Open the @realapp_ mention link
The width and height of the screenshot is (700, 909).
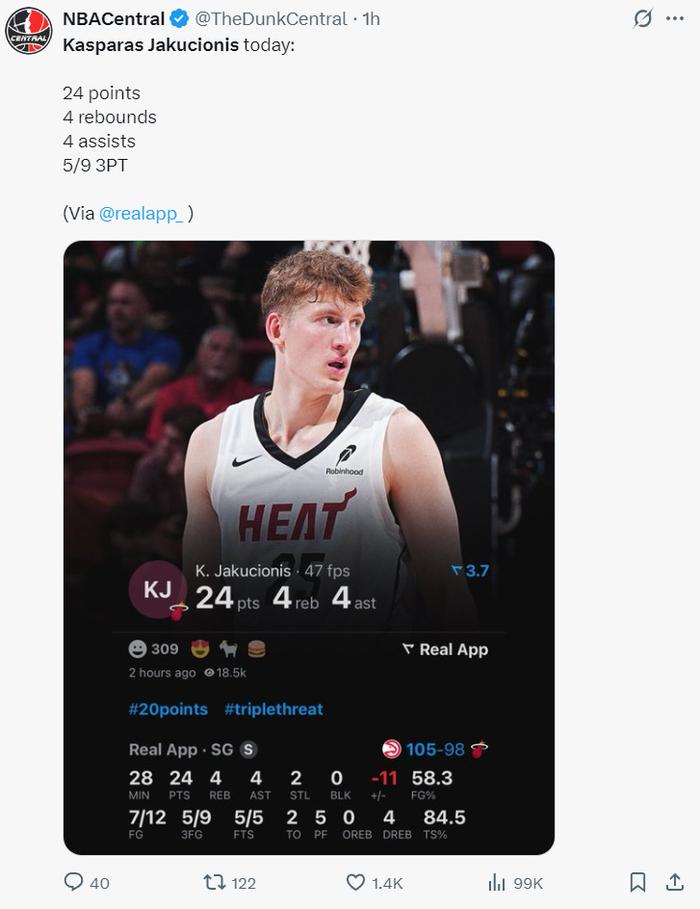141,213
